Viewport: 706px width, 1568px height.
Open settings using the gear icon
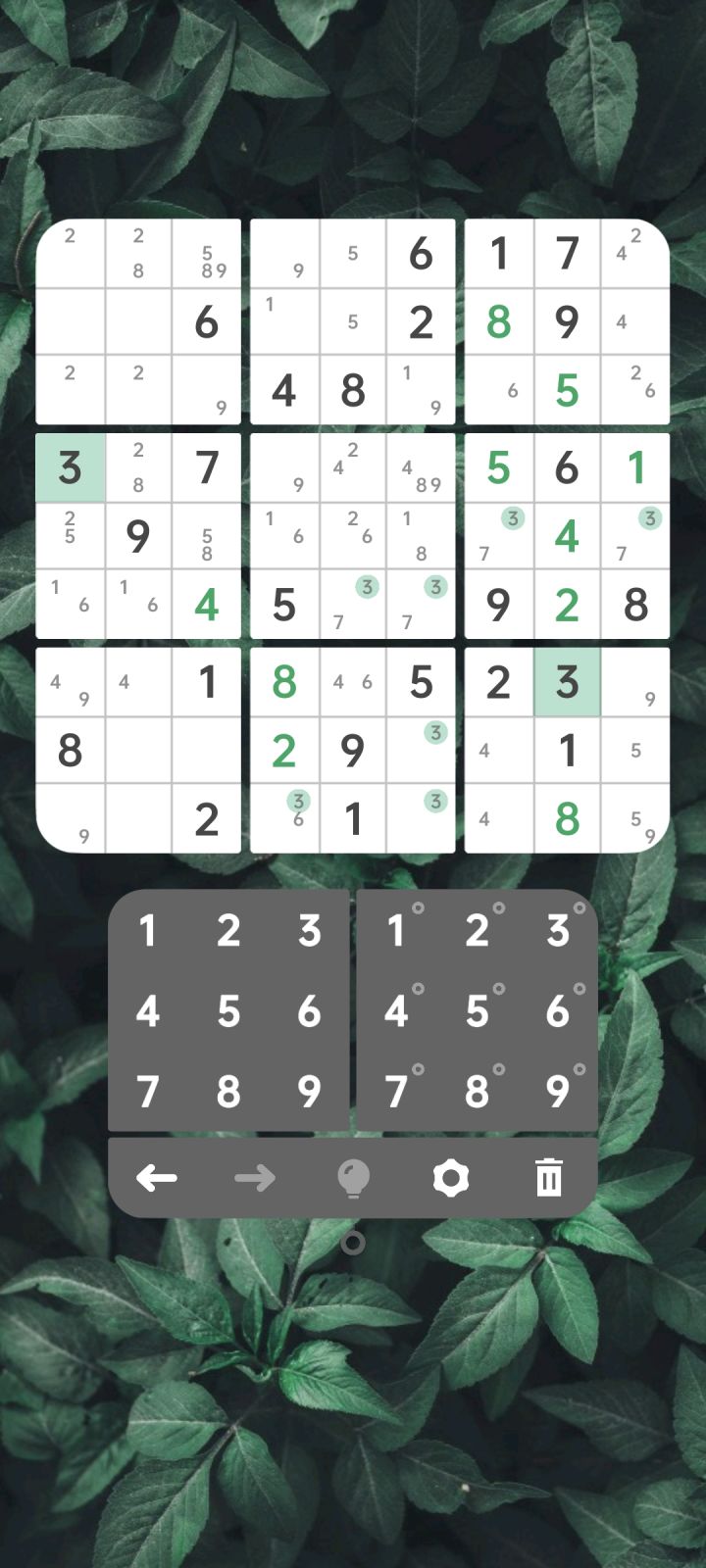[x=451, y=1178]
